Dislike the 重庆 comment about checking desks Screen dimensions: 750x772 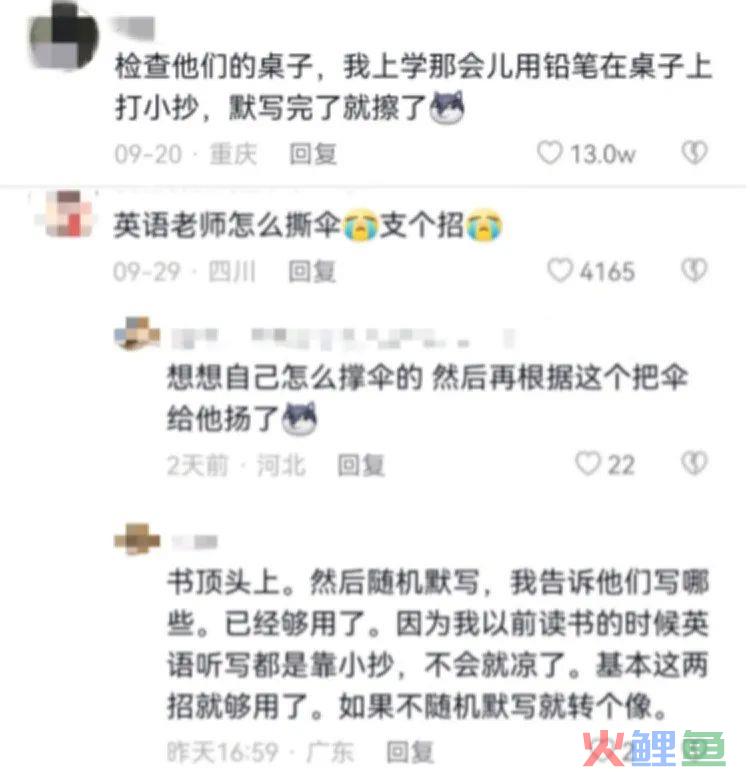[x=694, y=153]
